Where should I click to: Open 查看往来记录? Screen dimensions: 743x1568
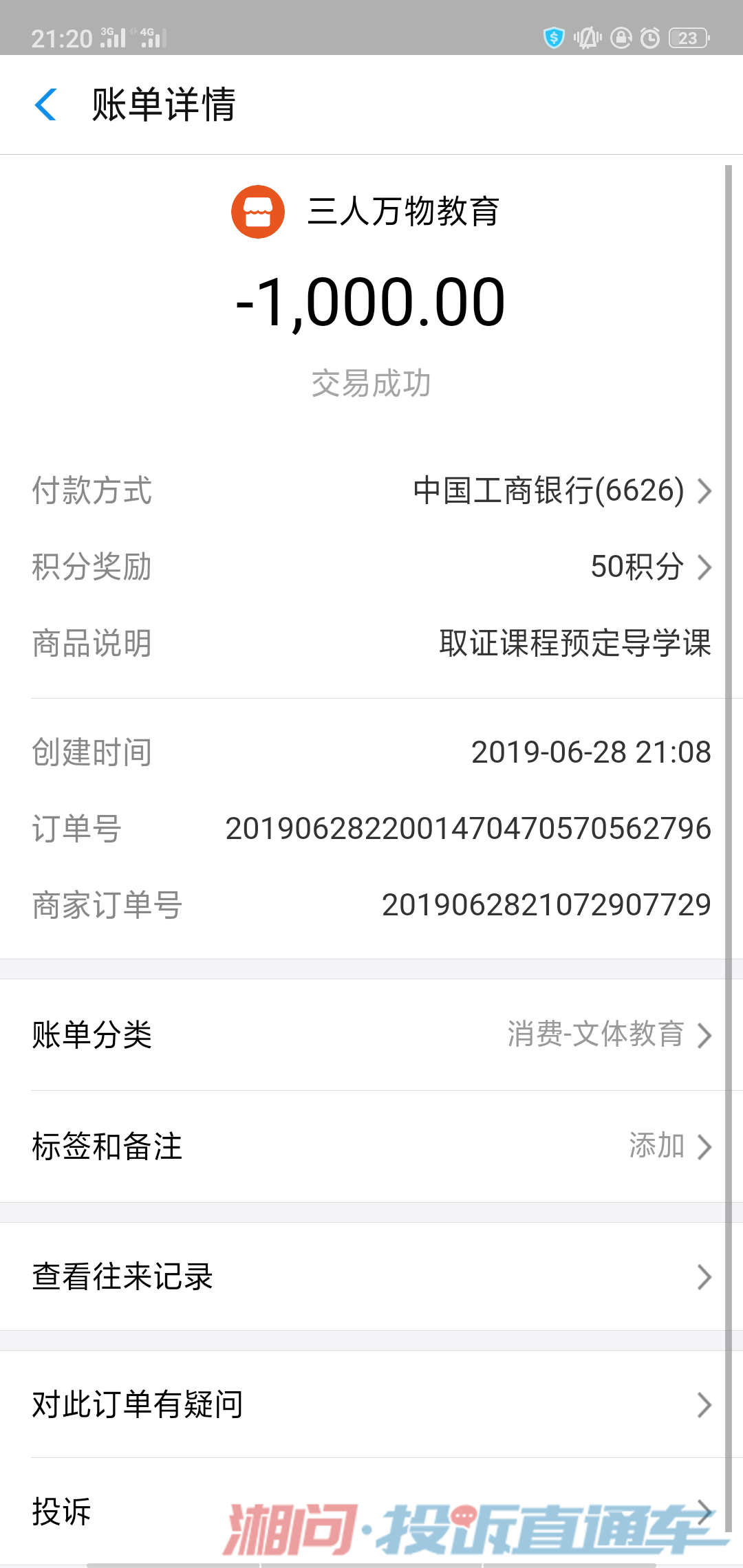(x=371, y=1276)
